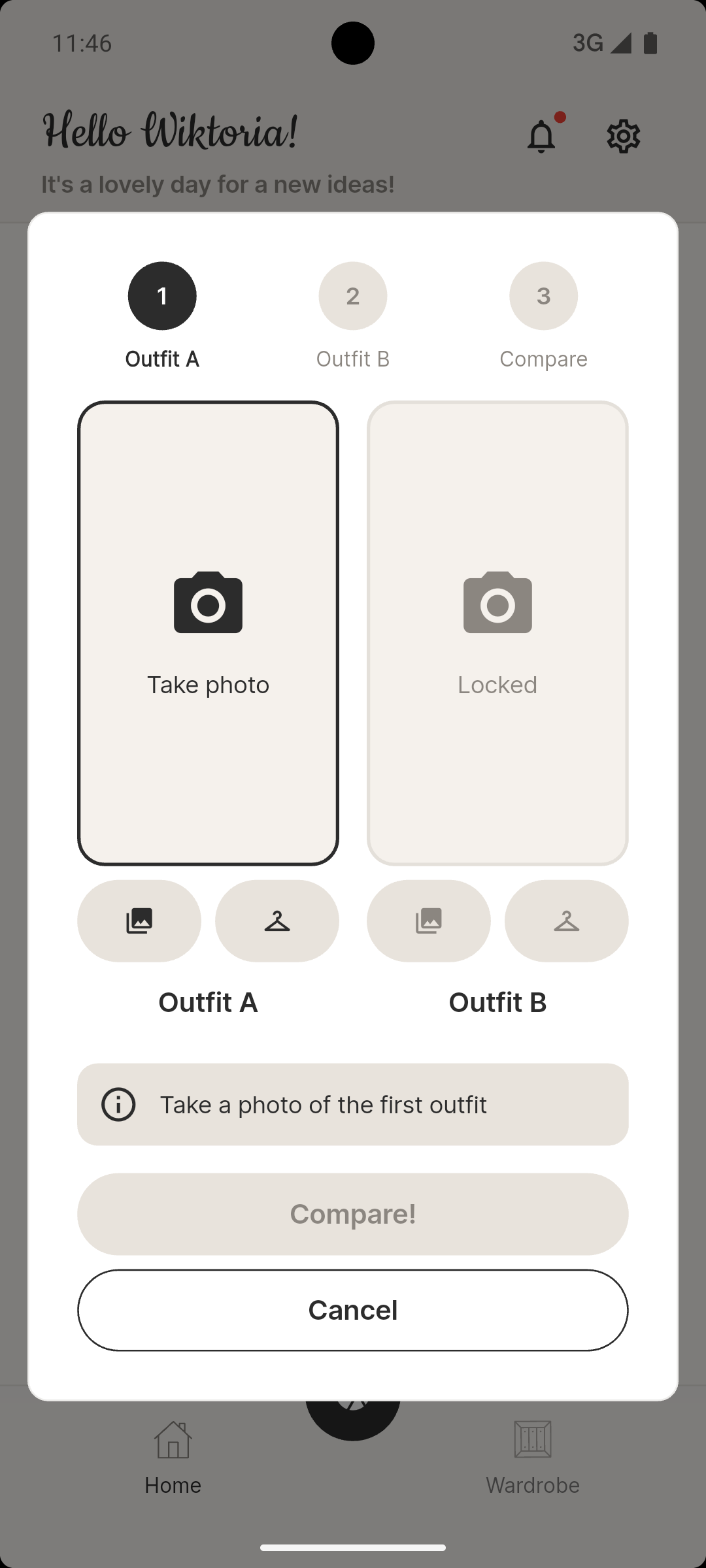Tap the grayed camera icon on the Locked card
The image size is (706, 1568).
(497, 604)
